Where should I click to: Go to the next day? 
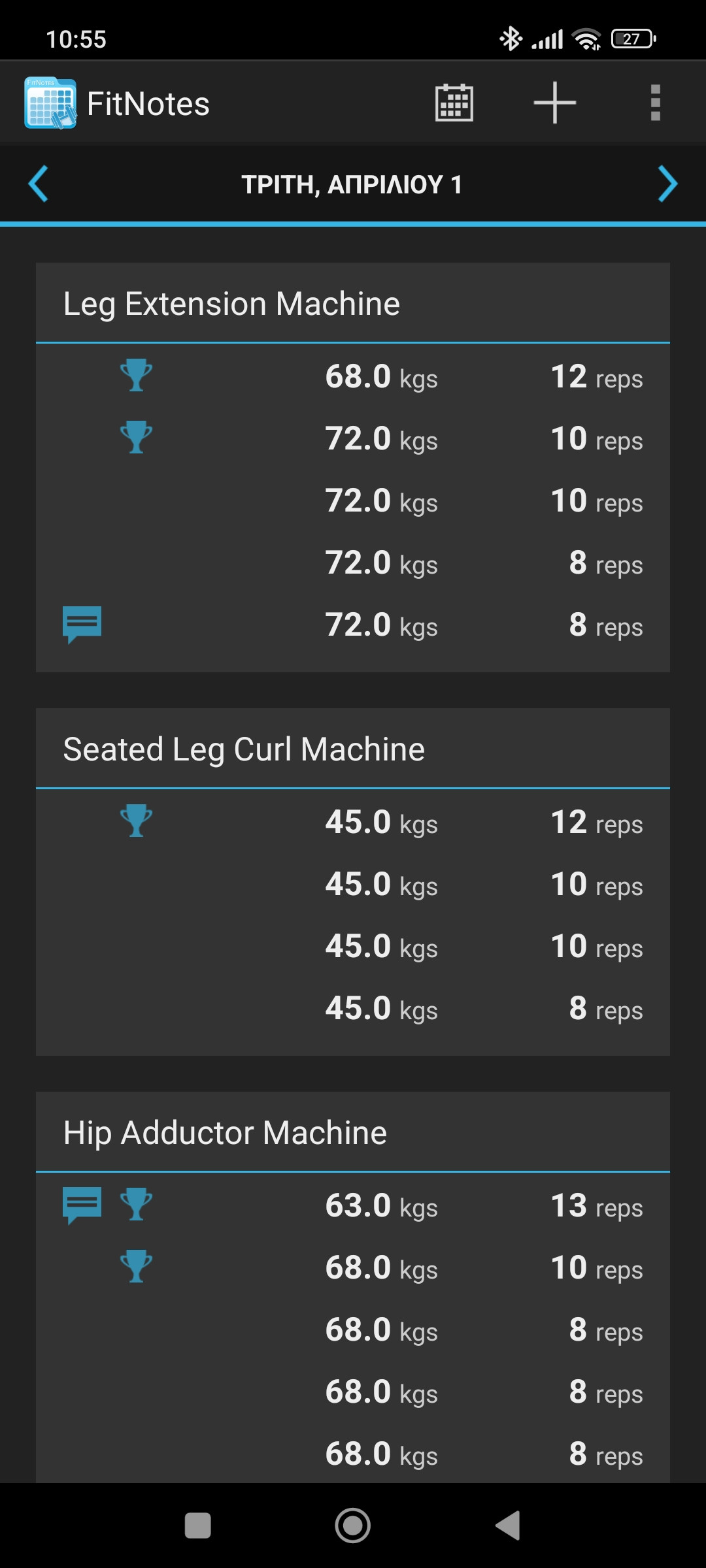click(x=667, y=184)
